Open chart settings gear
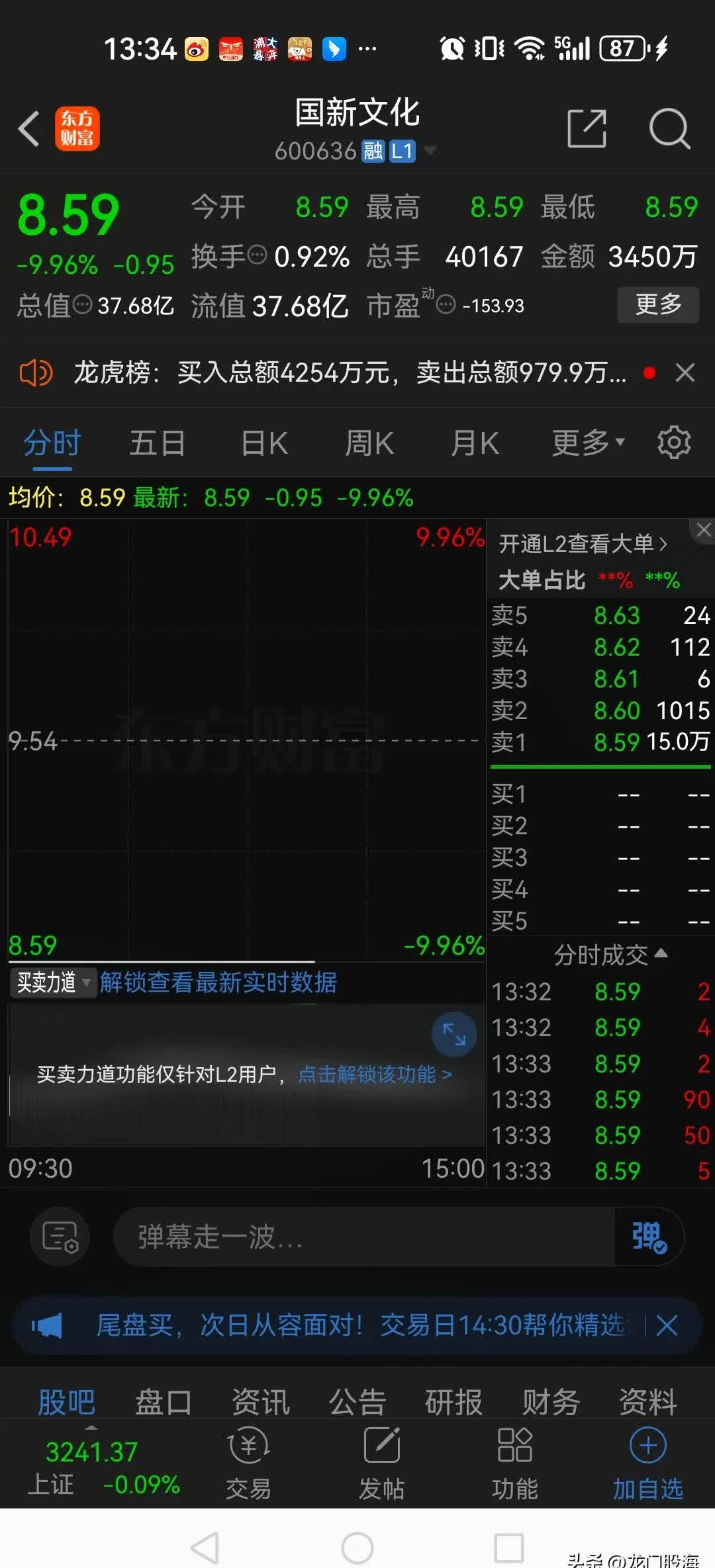Screen dimensions: 715x1568 click(x=674, y=443)
